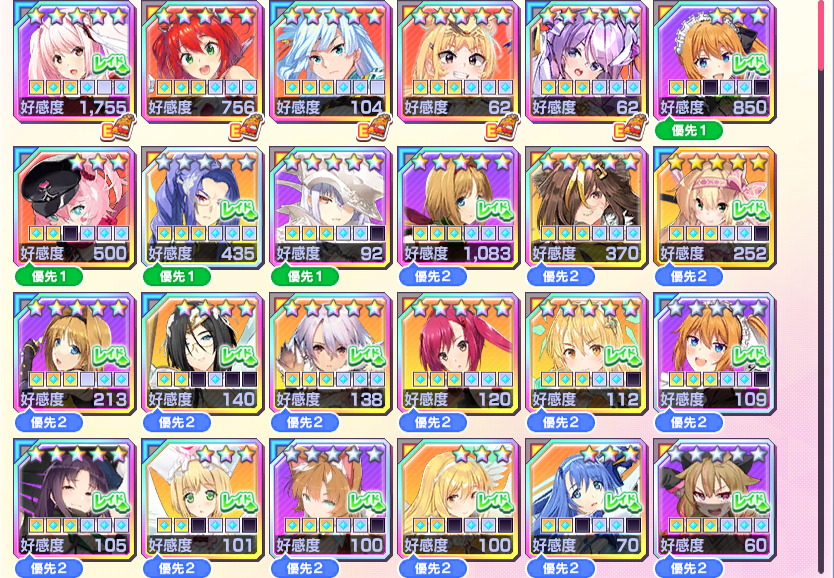Choose the character card with 好感度 120
This screenshot has height=578, width=834.
coord(458,352)
